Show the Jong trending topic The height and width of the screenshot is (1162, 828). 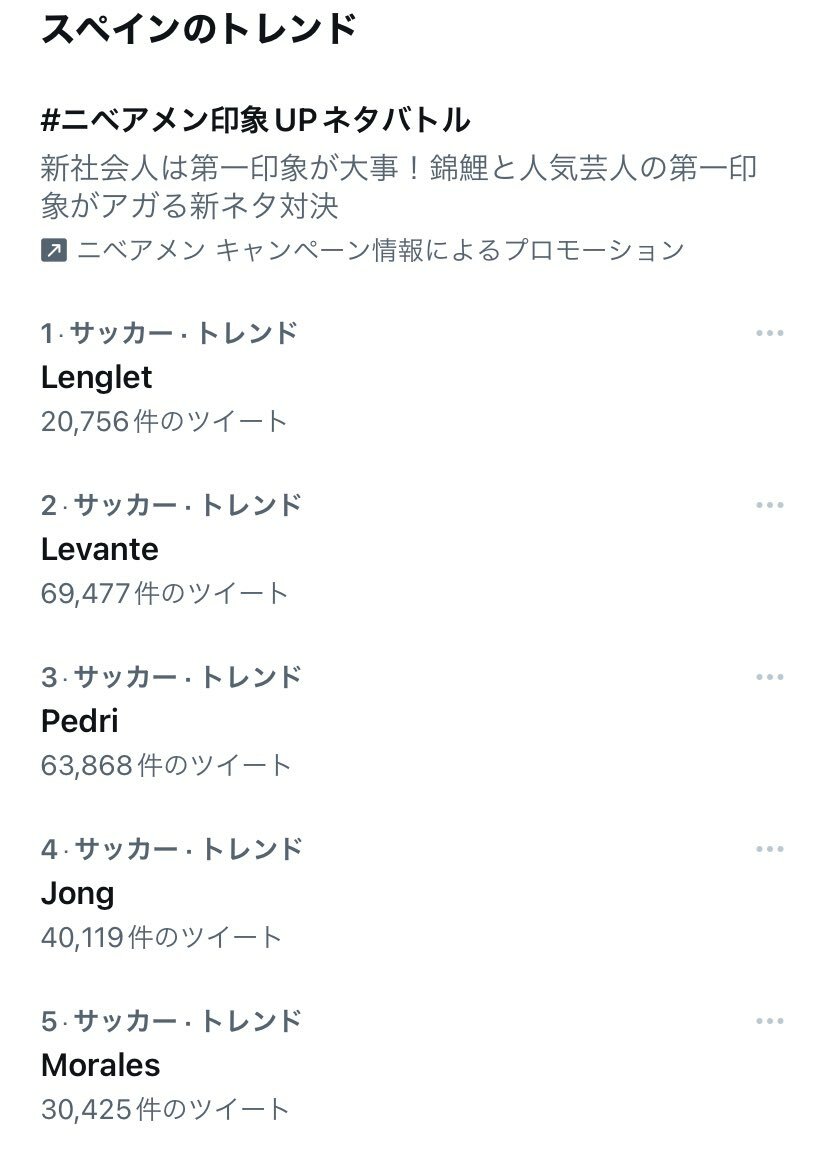(78, 893)
